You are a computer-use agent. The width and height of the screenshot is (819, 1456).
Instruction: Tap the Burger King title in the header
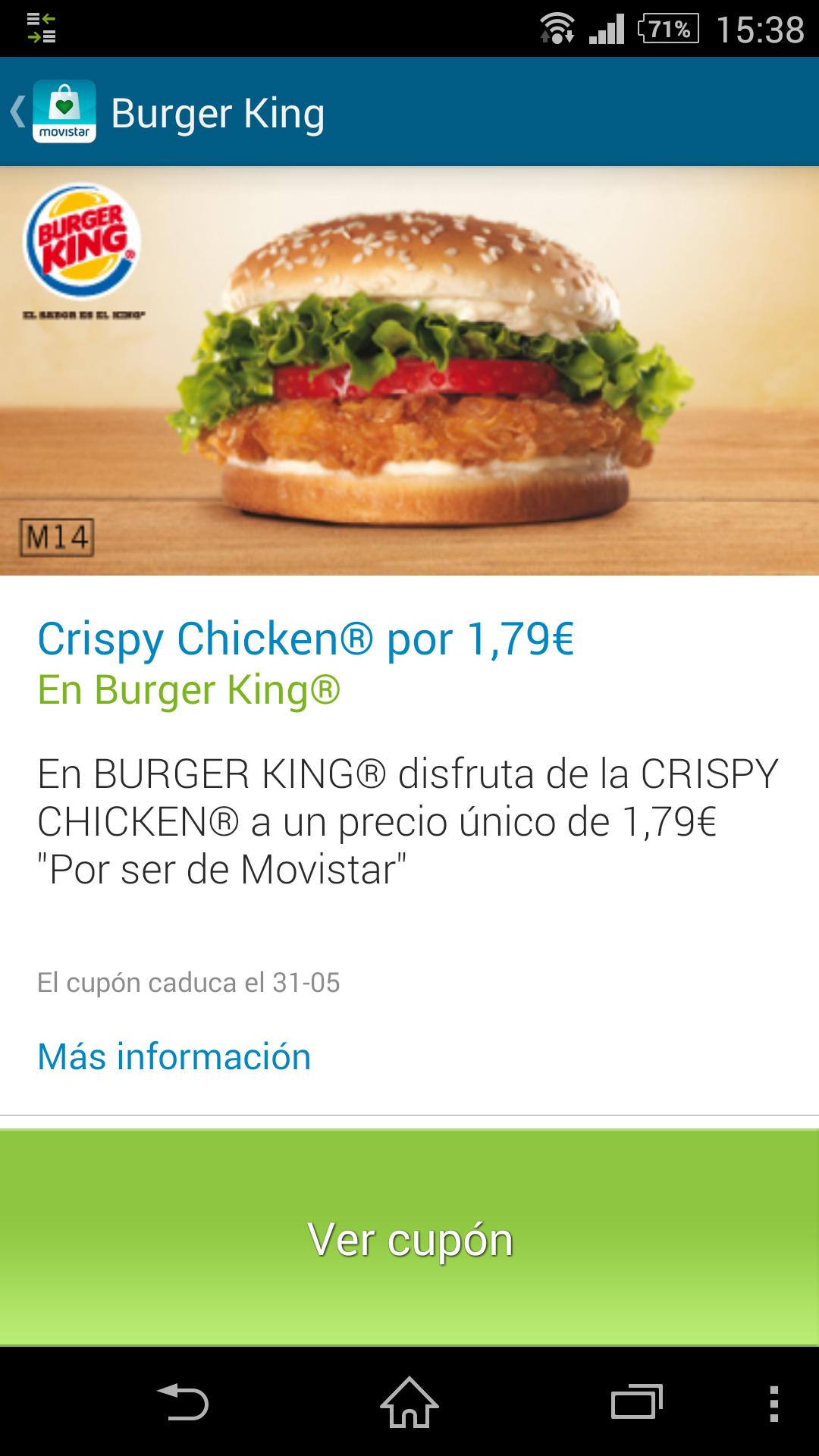pyautogui.click(x=218, y=112)
